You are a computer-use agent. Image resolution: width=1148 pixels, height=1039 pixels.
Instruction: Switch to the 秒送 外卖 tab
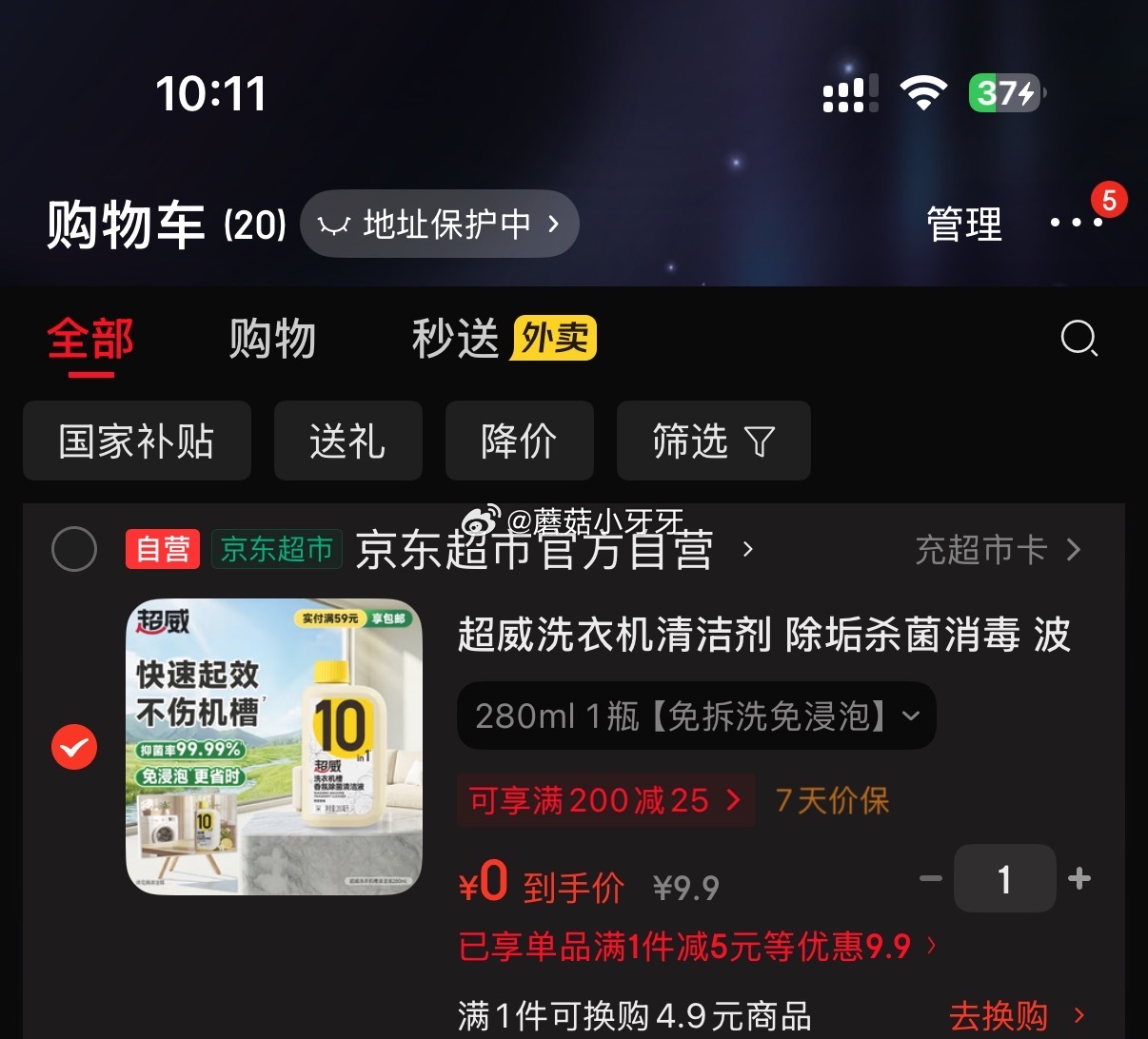(503, 340)
